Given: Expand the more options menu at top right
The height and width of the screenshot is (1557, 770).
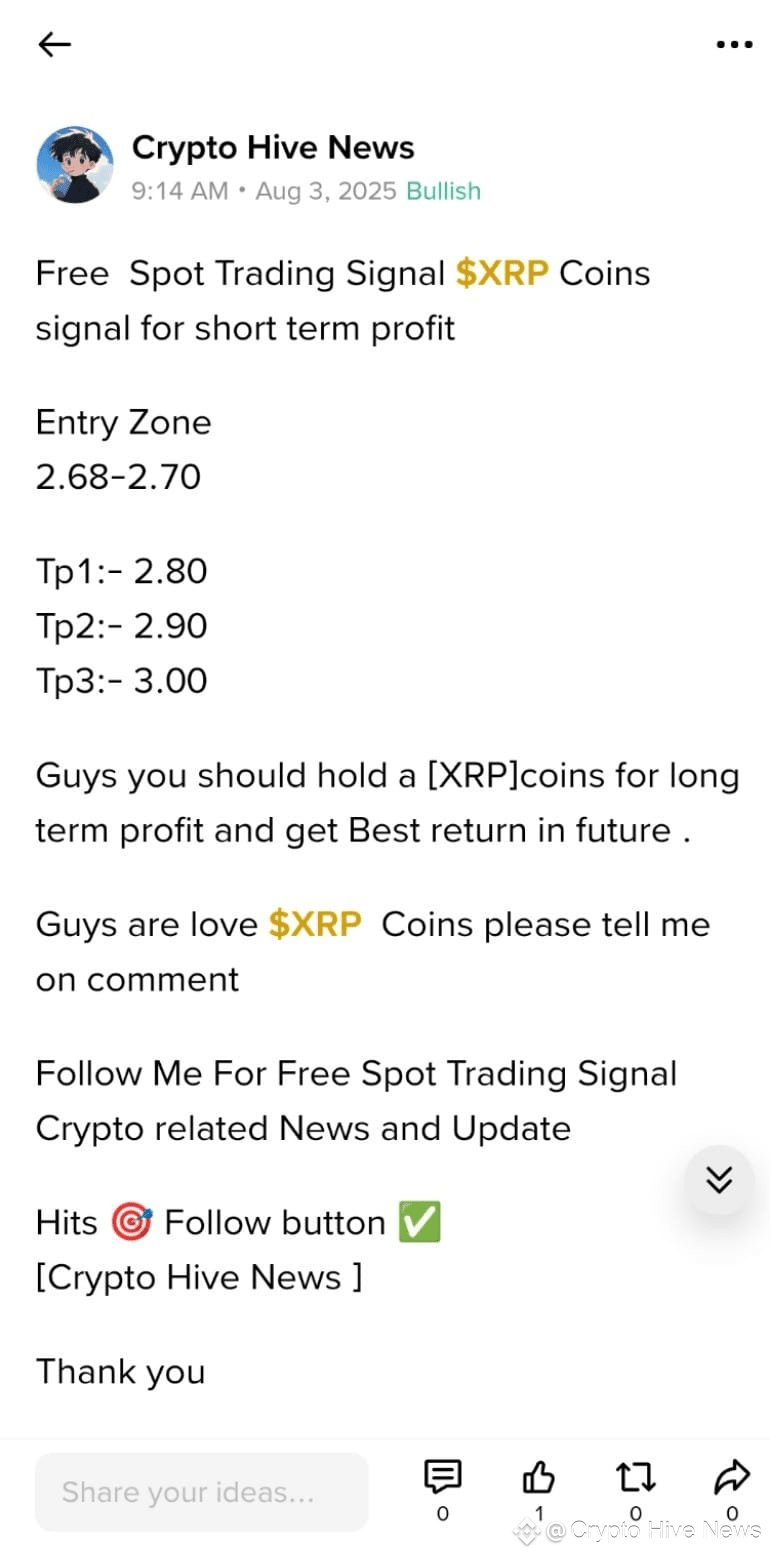Looking at the screenshot, I should point(732,44).
